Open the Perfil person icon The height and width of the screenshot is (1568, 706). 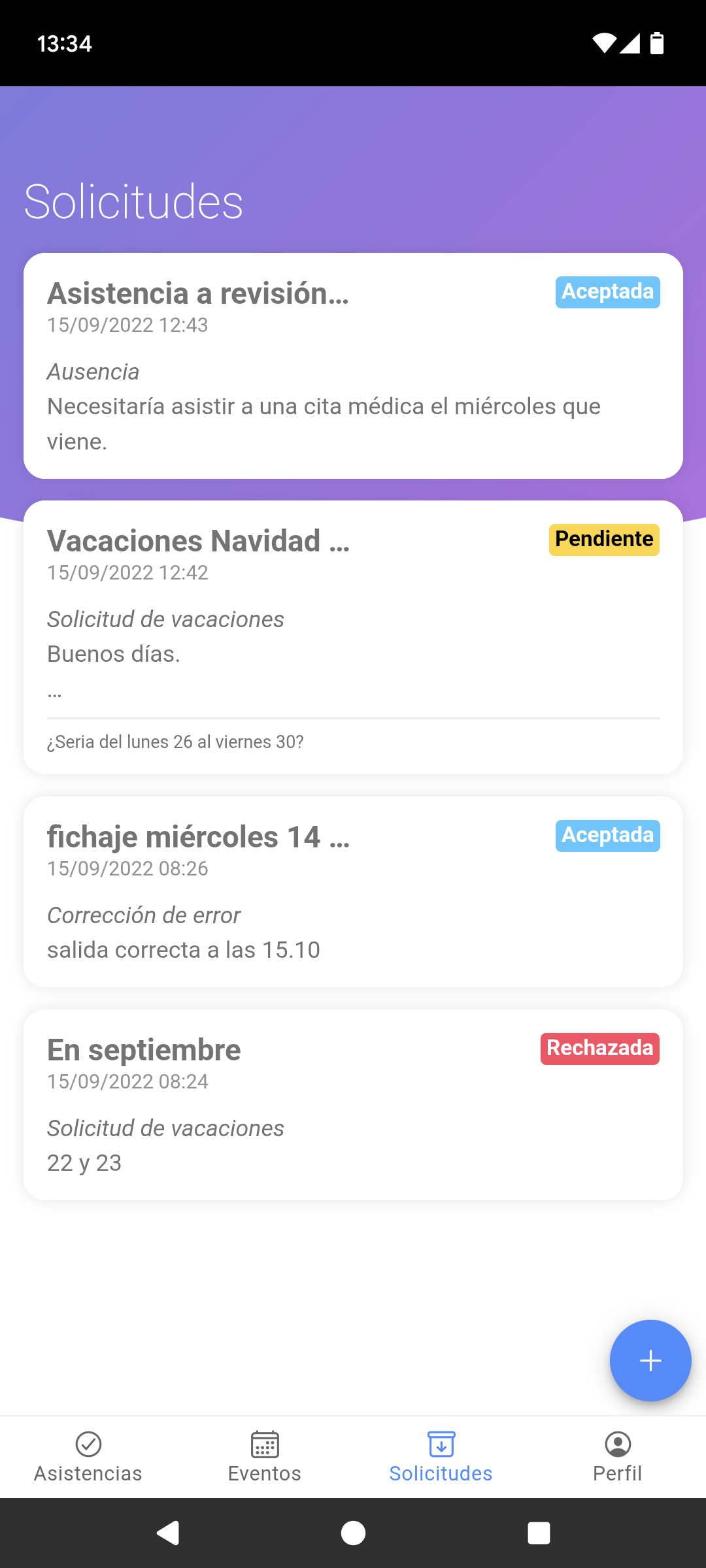618,1445
